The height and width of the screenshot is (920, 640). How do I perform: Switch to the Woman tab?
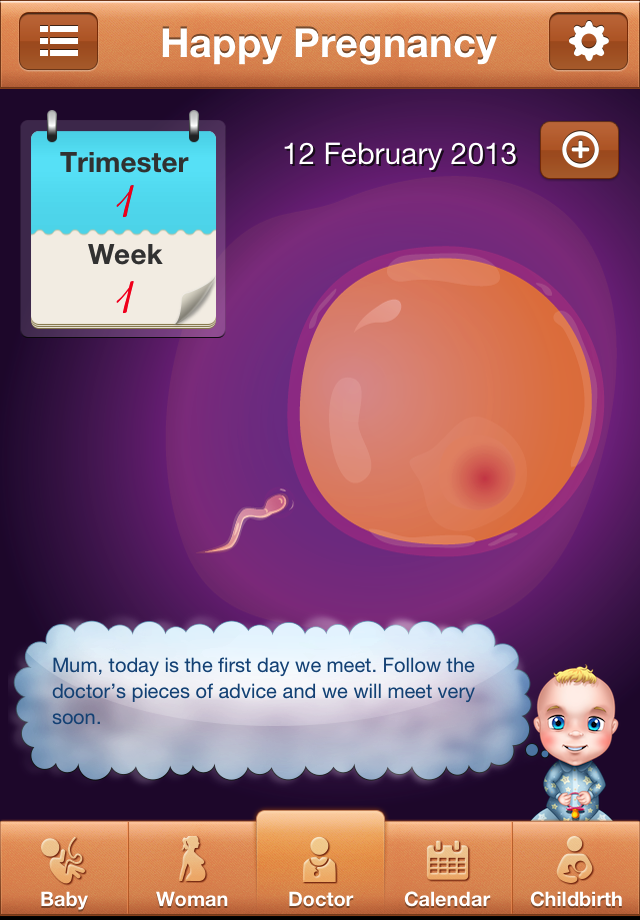click(x=192, y=871)
